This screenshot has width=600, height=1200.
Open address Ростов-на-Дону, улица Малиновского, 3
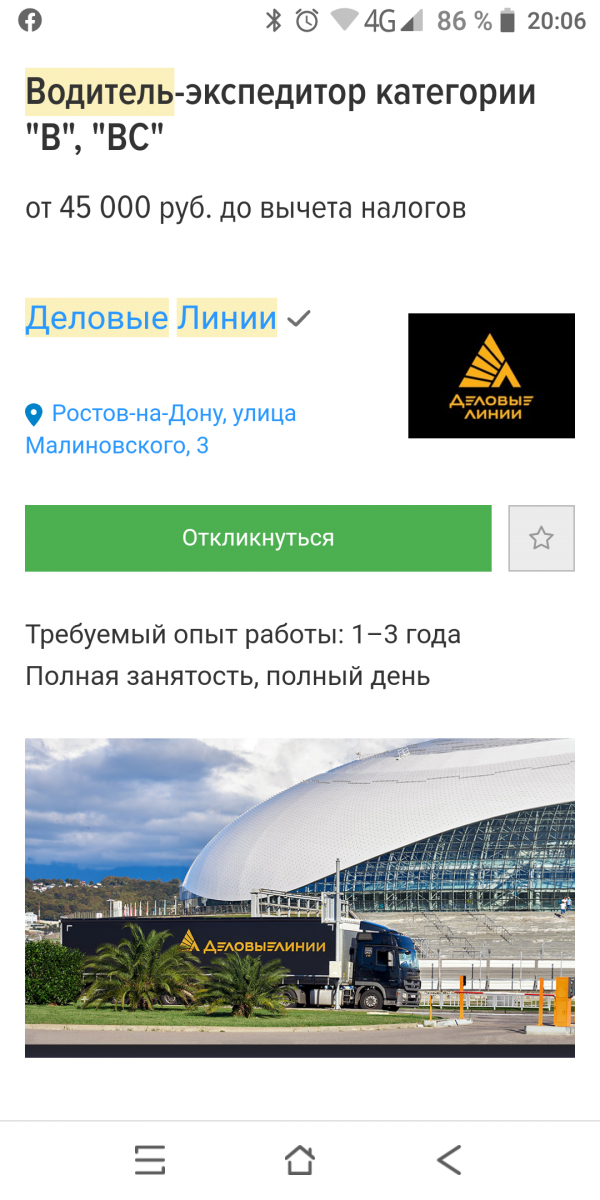coord(160,429)
